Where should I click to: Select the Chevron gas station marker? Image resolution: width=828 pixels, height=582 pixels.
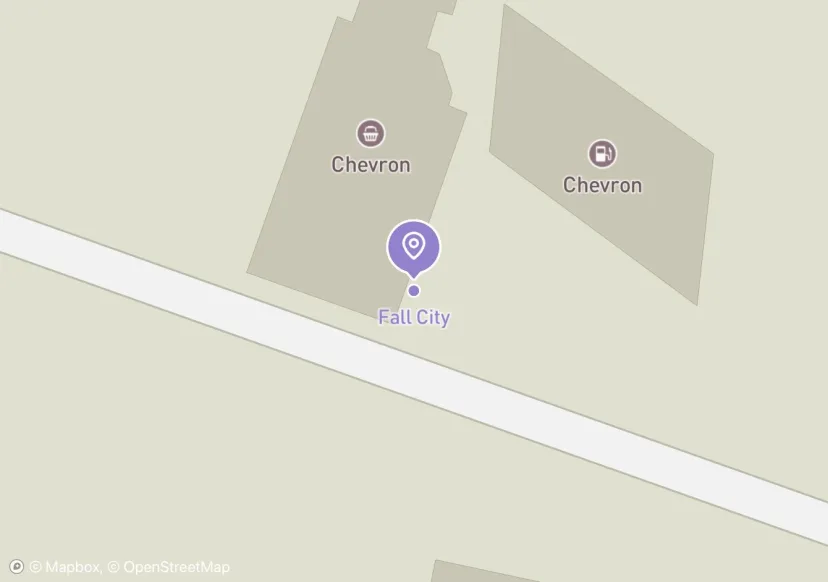[601, 154]
